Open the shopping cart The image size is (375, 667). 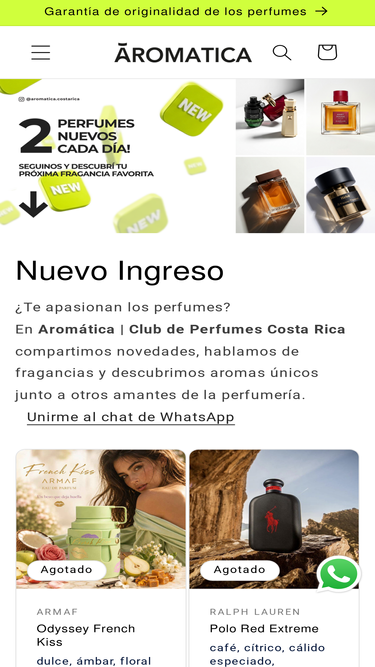327,52
